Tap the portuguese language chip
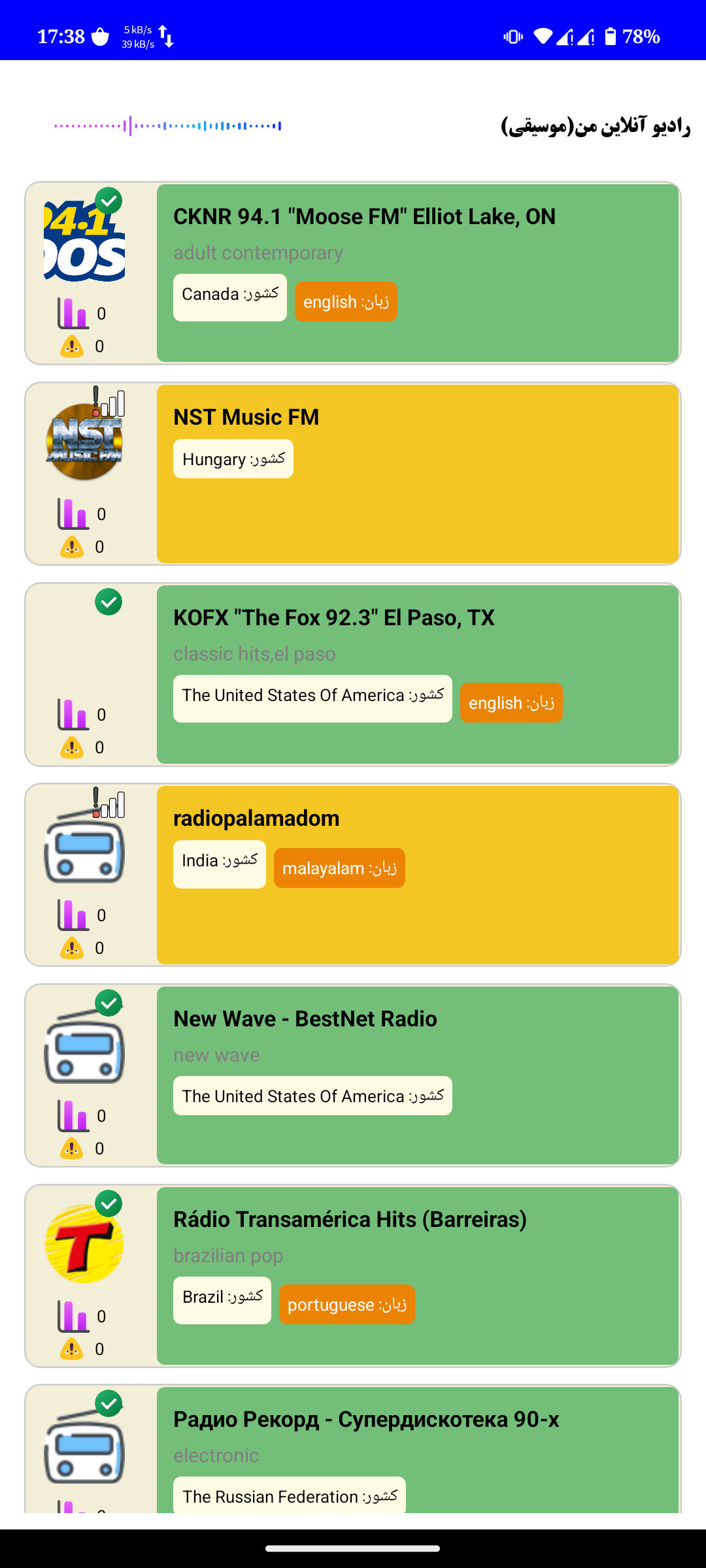Viewport: 706px width, 1568px height. pyautogui.click(x=347, y=1305)
